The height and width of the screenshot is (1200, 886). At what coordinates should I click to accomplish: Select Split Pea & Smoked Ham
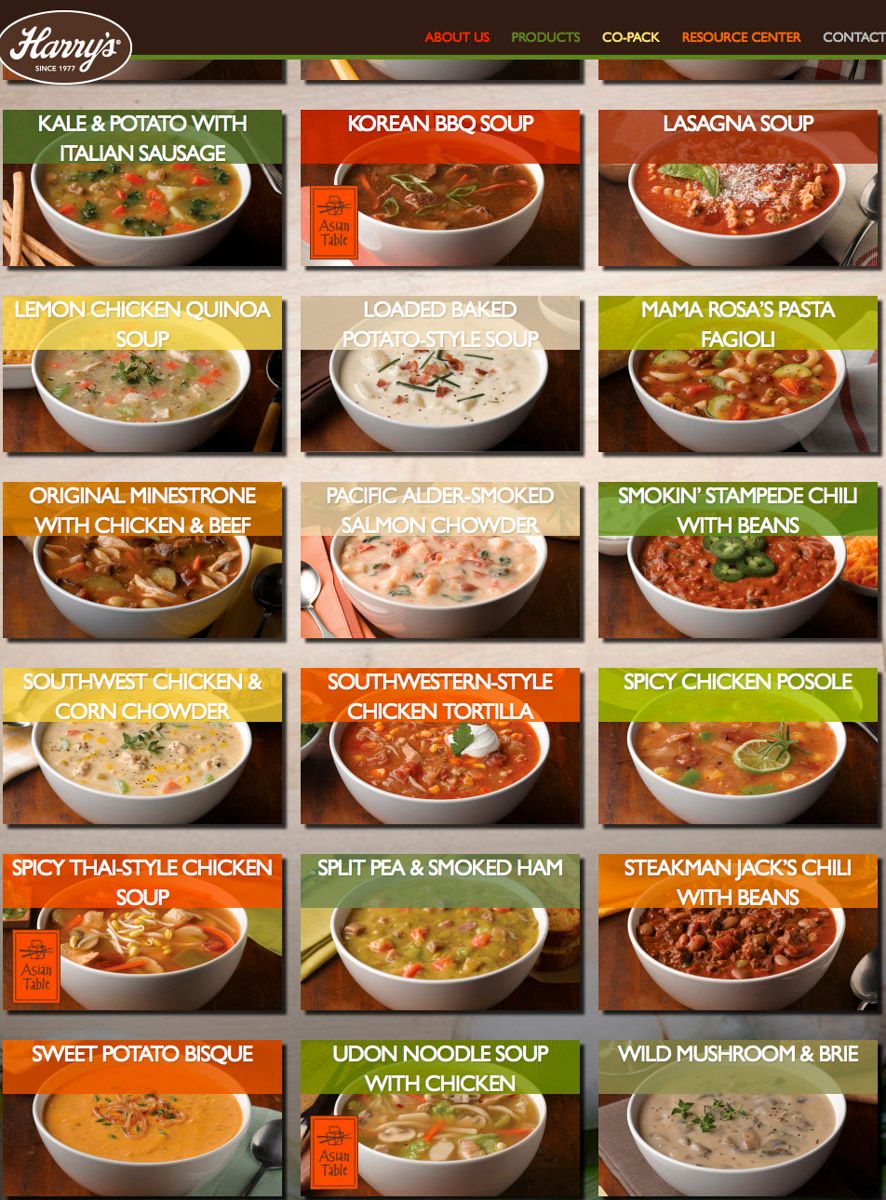[x=440, y=932]
